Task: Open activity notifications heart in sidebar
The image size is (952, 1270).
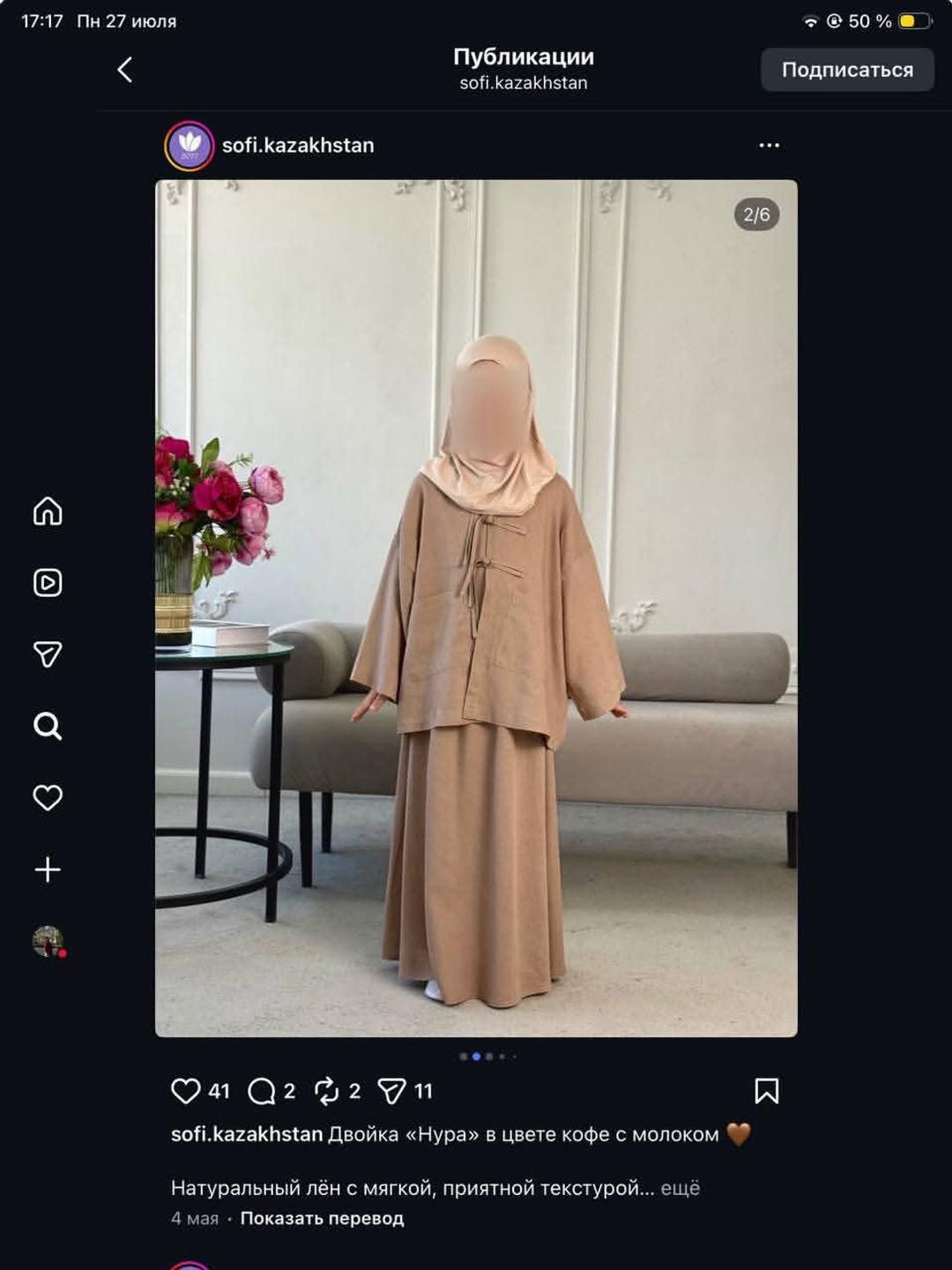Action: (x=48, y=797)
